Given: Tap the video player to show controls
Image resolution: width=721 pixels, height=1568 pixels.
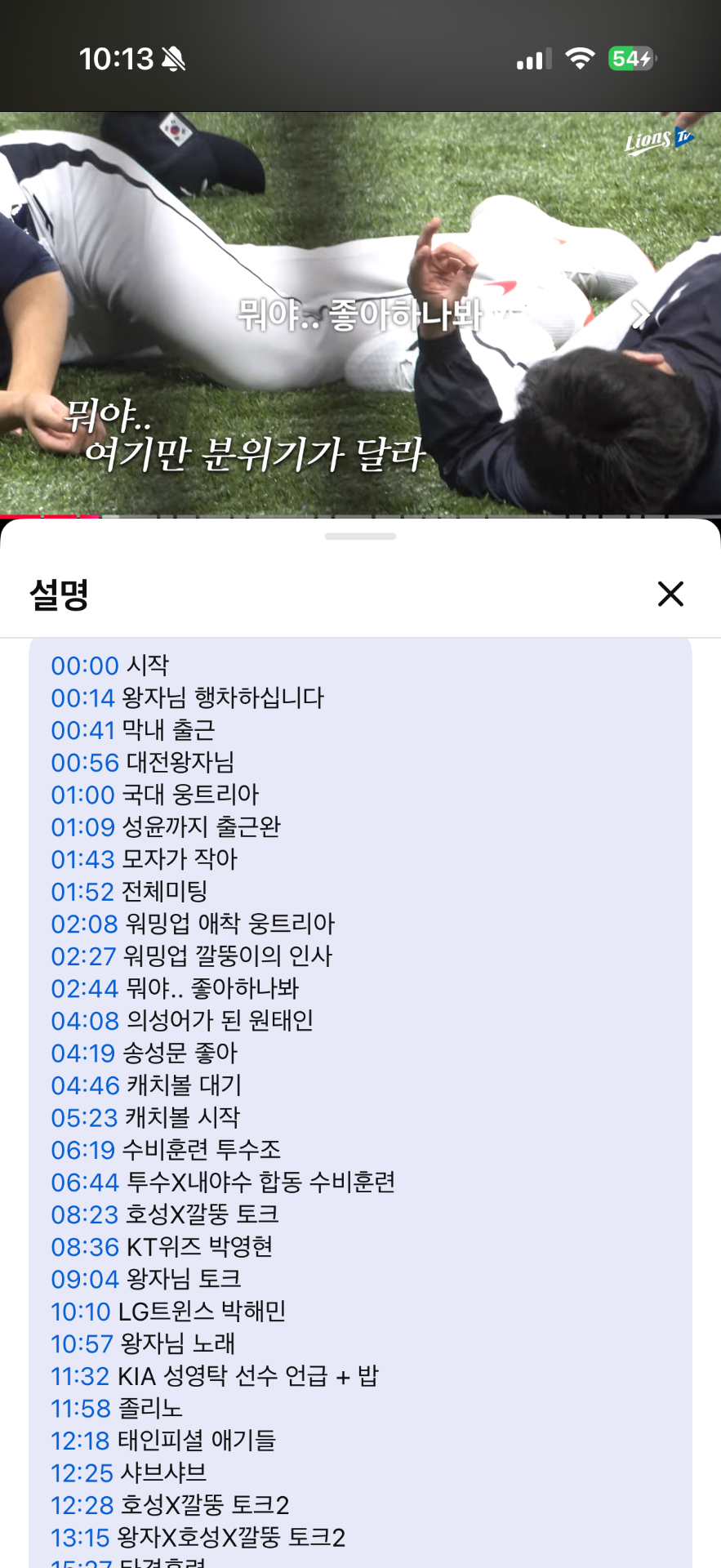Looking at the screenshot, I should (x=360, y=245).
